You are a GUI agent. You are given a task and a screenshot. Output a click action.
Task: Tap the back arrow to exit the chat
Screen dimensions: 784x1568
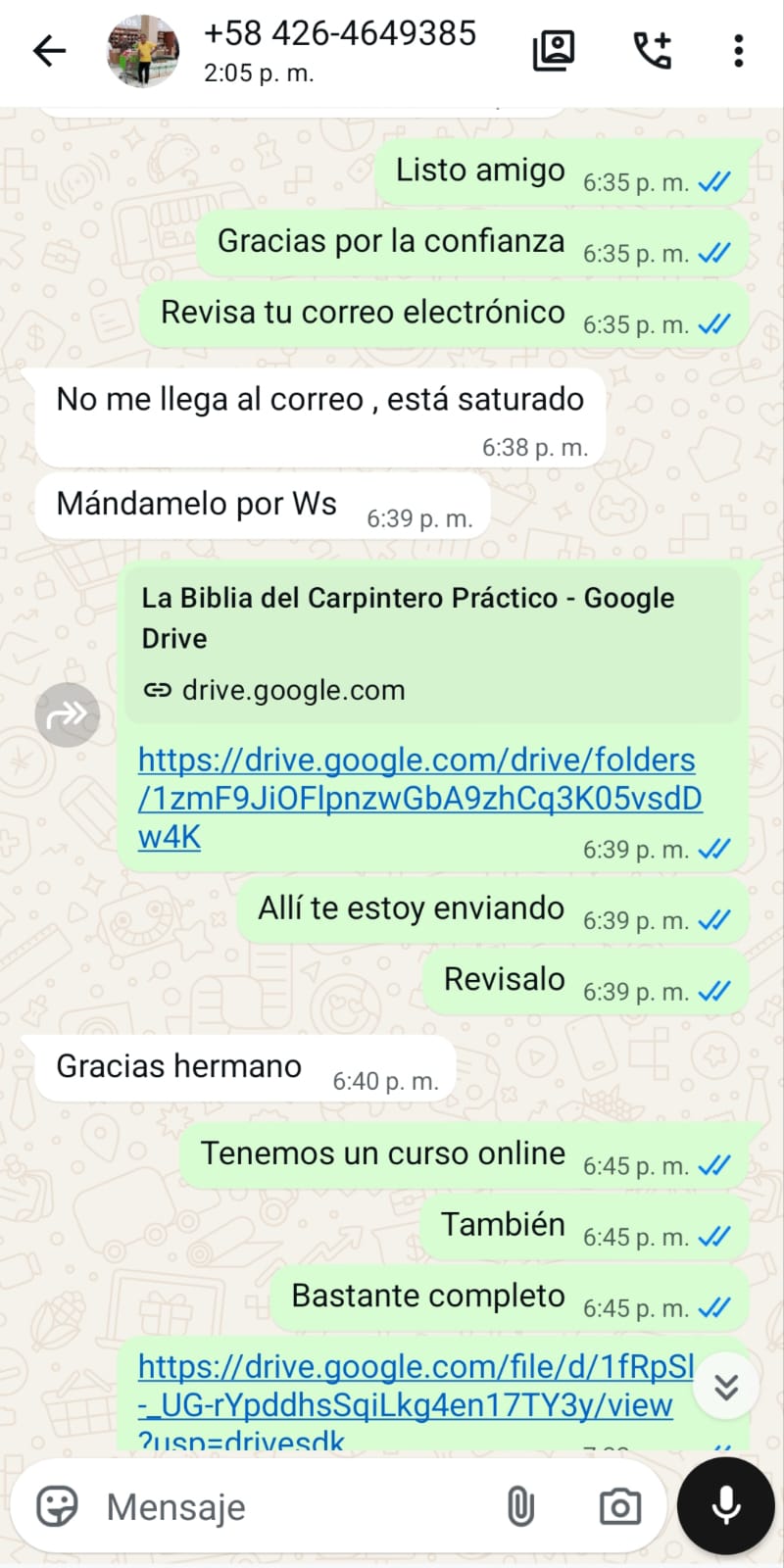48,51
